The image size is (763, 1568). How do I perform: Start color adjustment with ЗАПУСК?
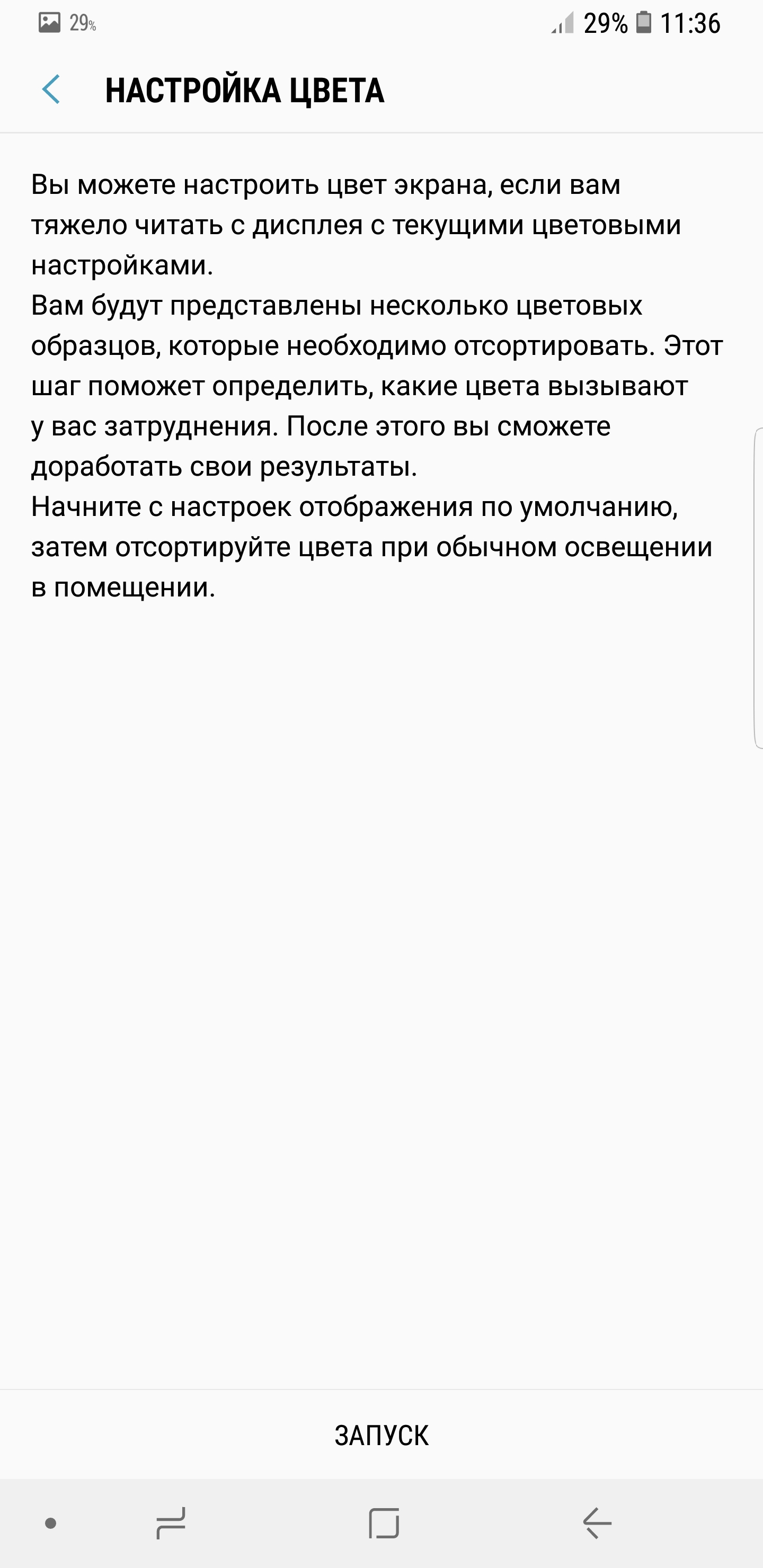coord(381,1435)
